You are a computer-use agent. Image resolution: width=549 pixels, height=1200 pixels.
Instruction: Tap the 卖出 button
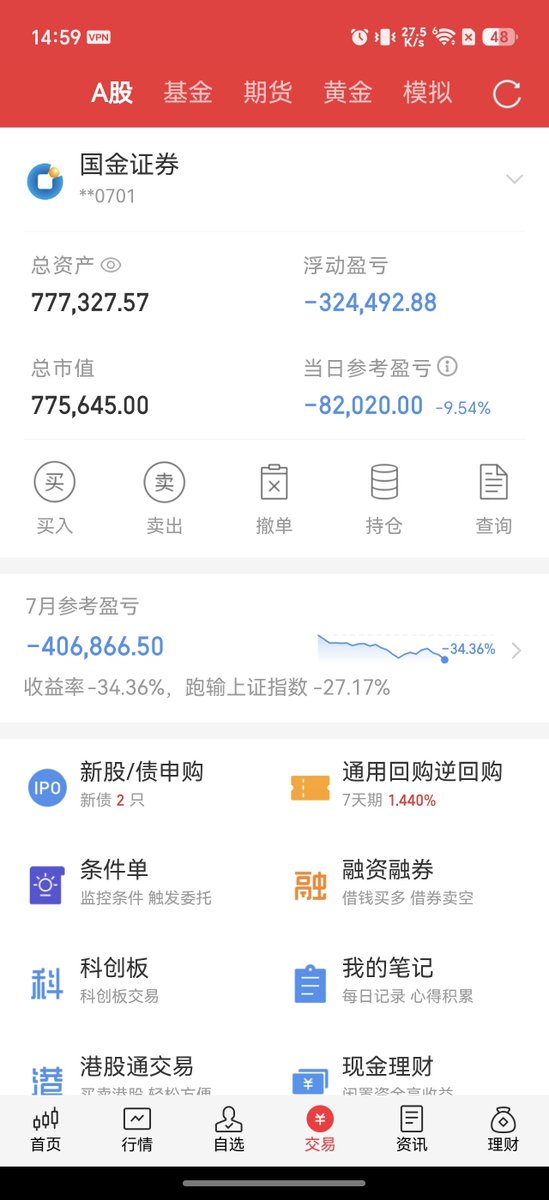(165, 498)
